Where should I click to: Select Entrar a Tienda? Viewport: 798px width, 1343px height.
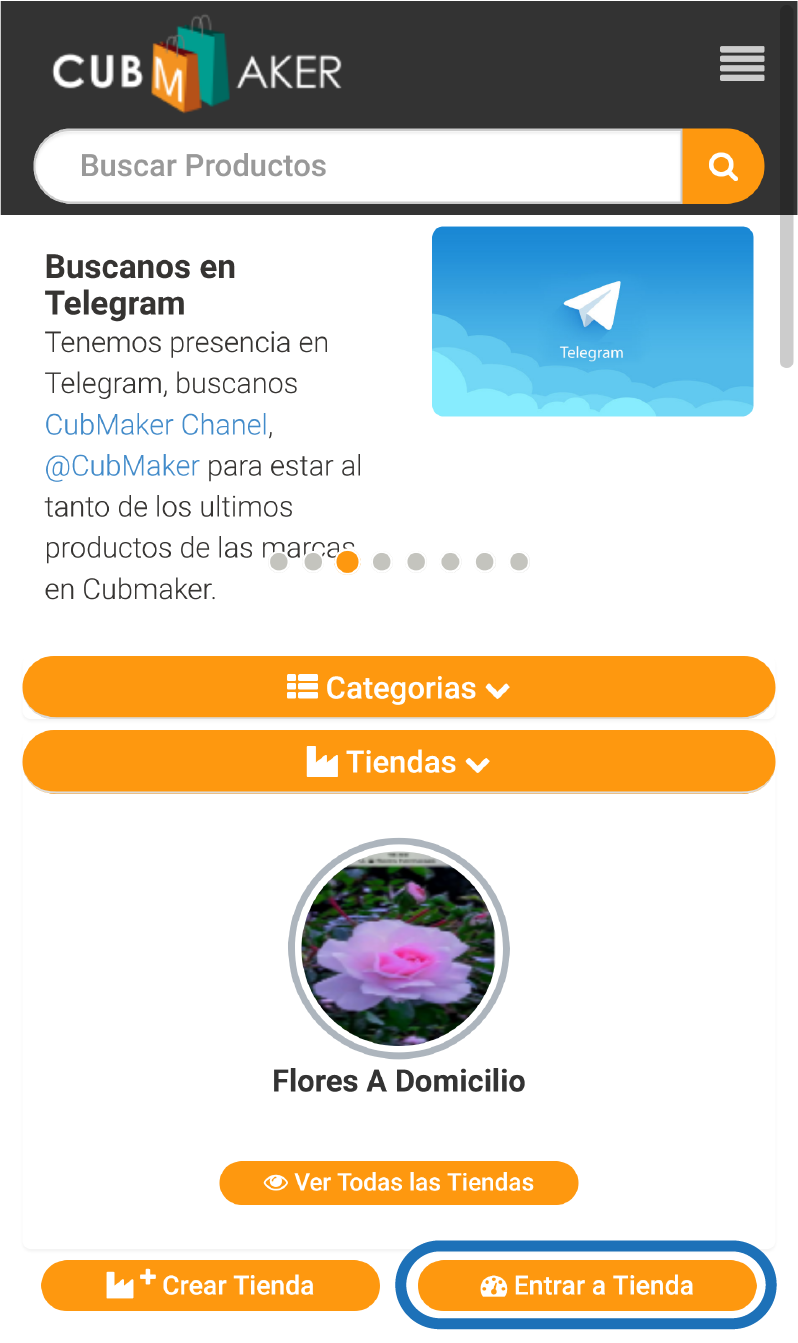tap(587, 1286)
